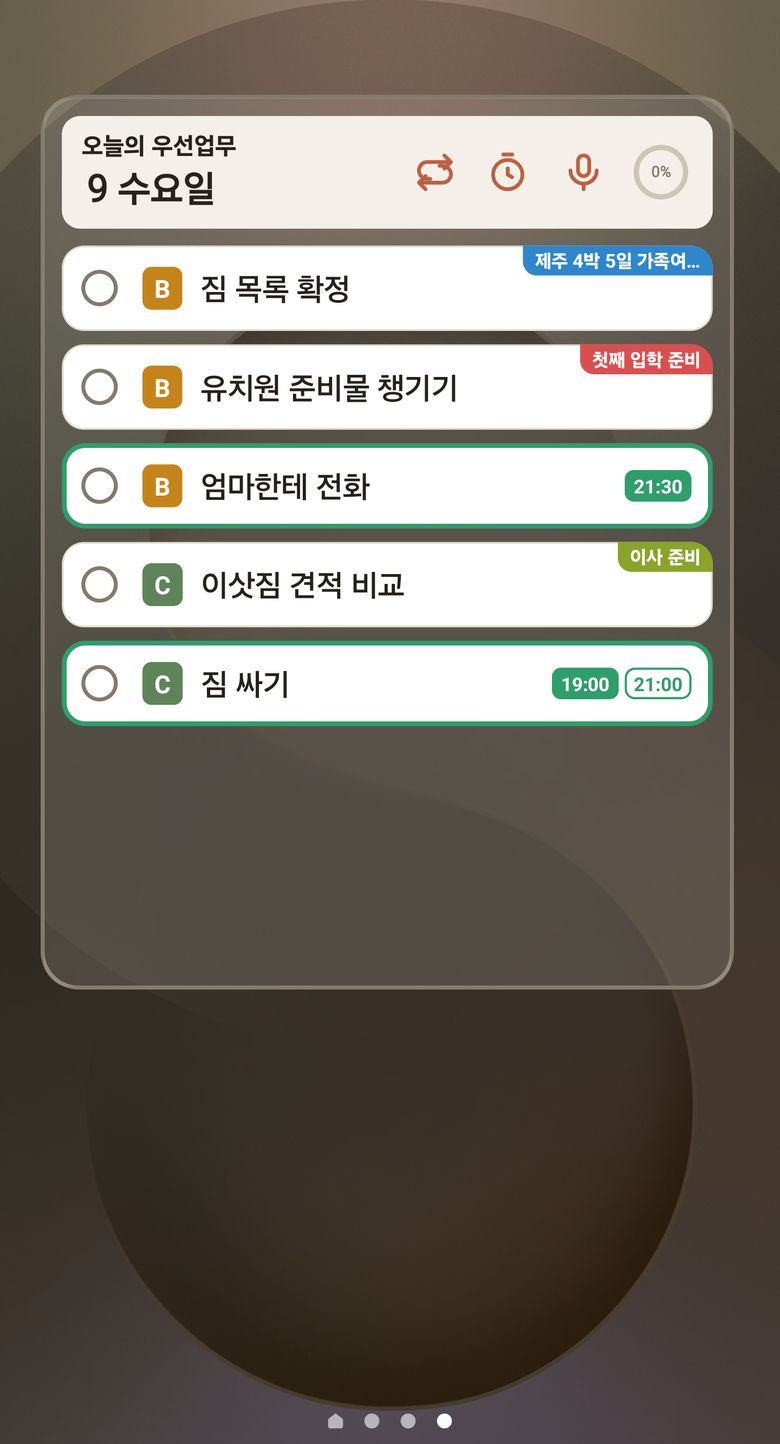The width and height of the screenshot is (780, 1444).
Task: Tap the repeat/sync arrows icon
Action: [x=434, y=172]
